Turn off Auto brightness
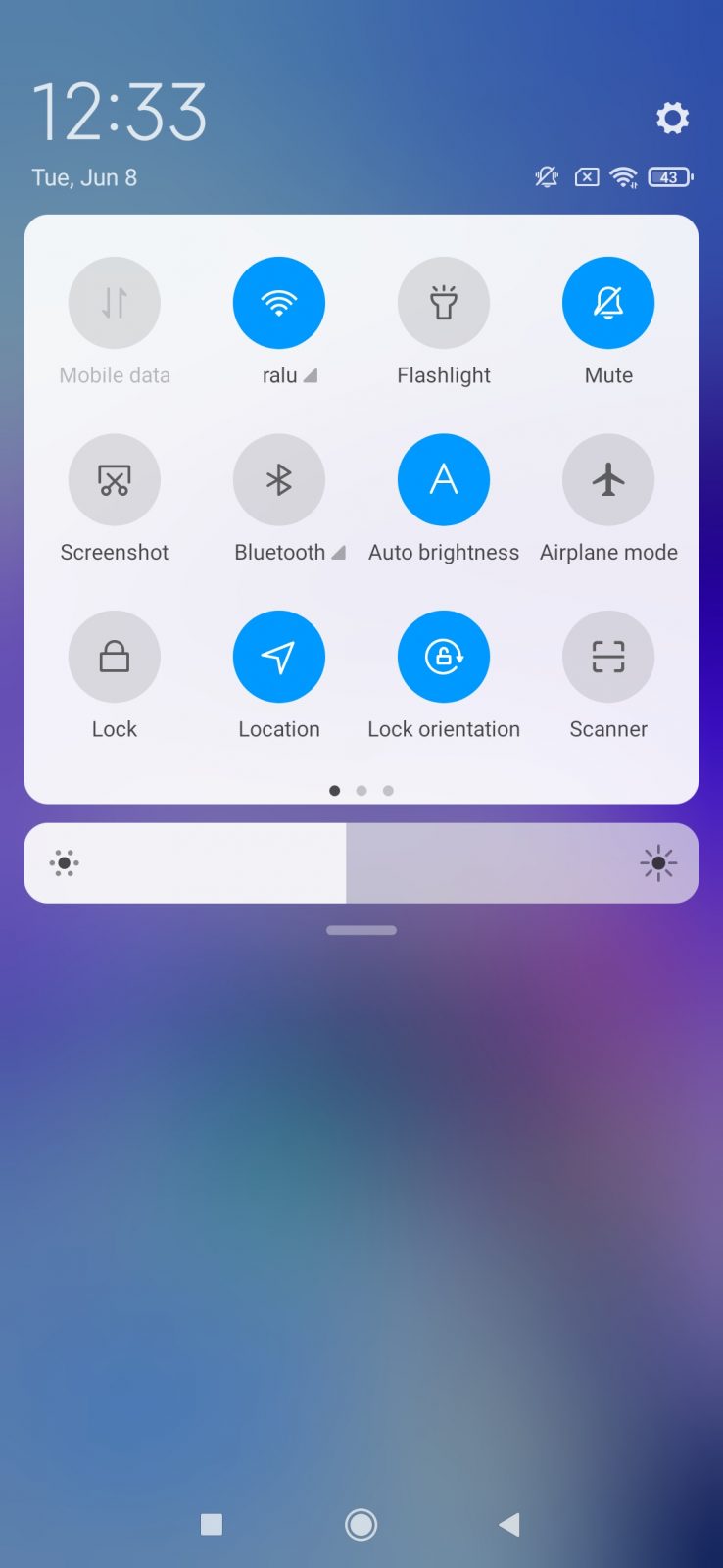Viewport: 723px width, 1568px height. pyautogui.click(x=444, y=480)
